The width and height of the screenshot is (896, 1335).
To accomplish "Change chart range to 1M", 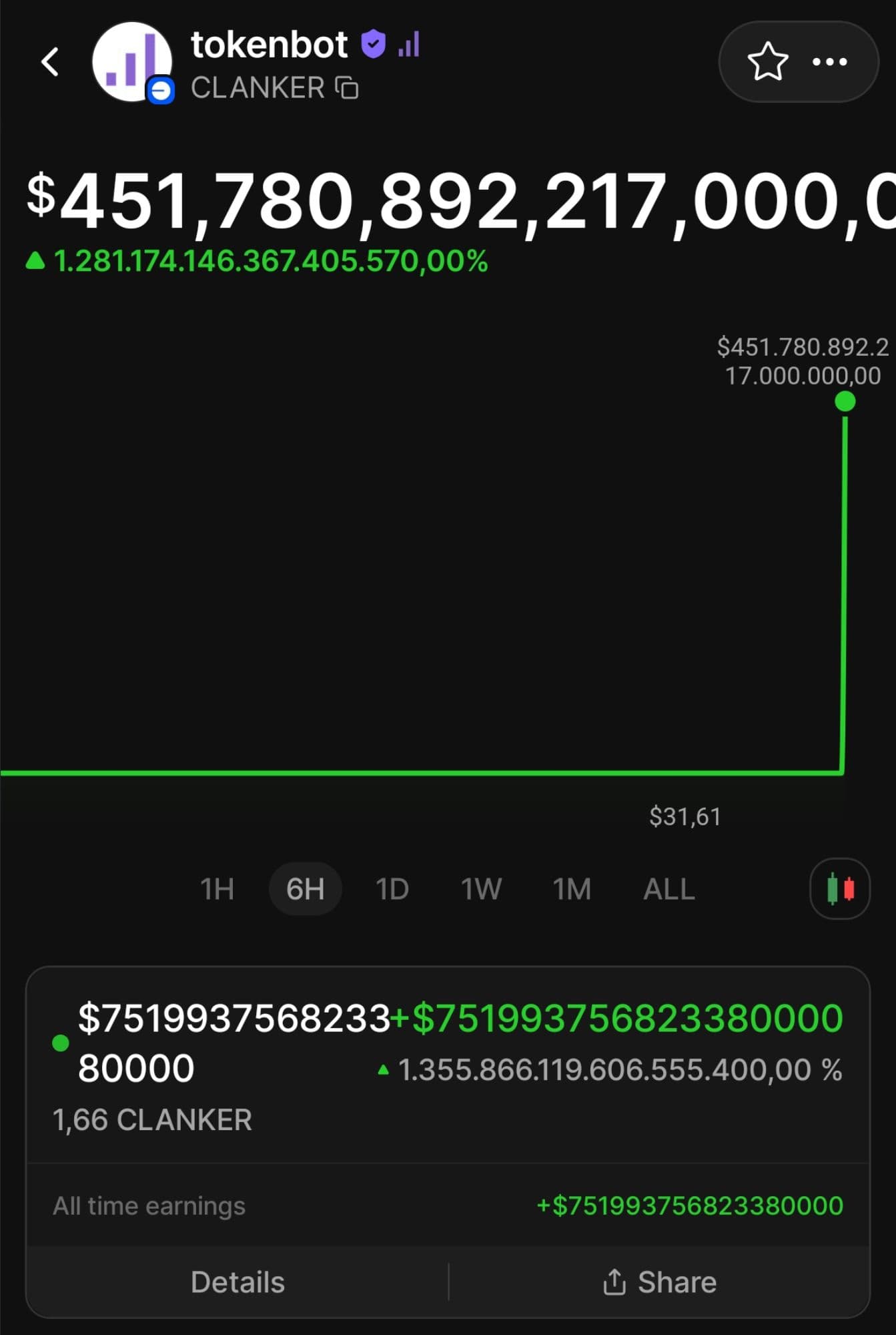I will 572,889.
